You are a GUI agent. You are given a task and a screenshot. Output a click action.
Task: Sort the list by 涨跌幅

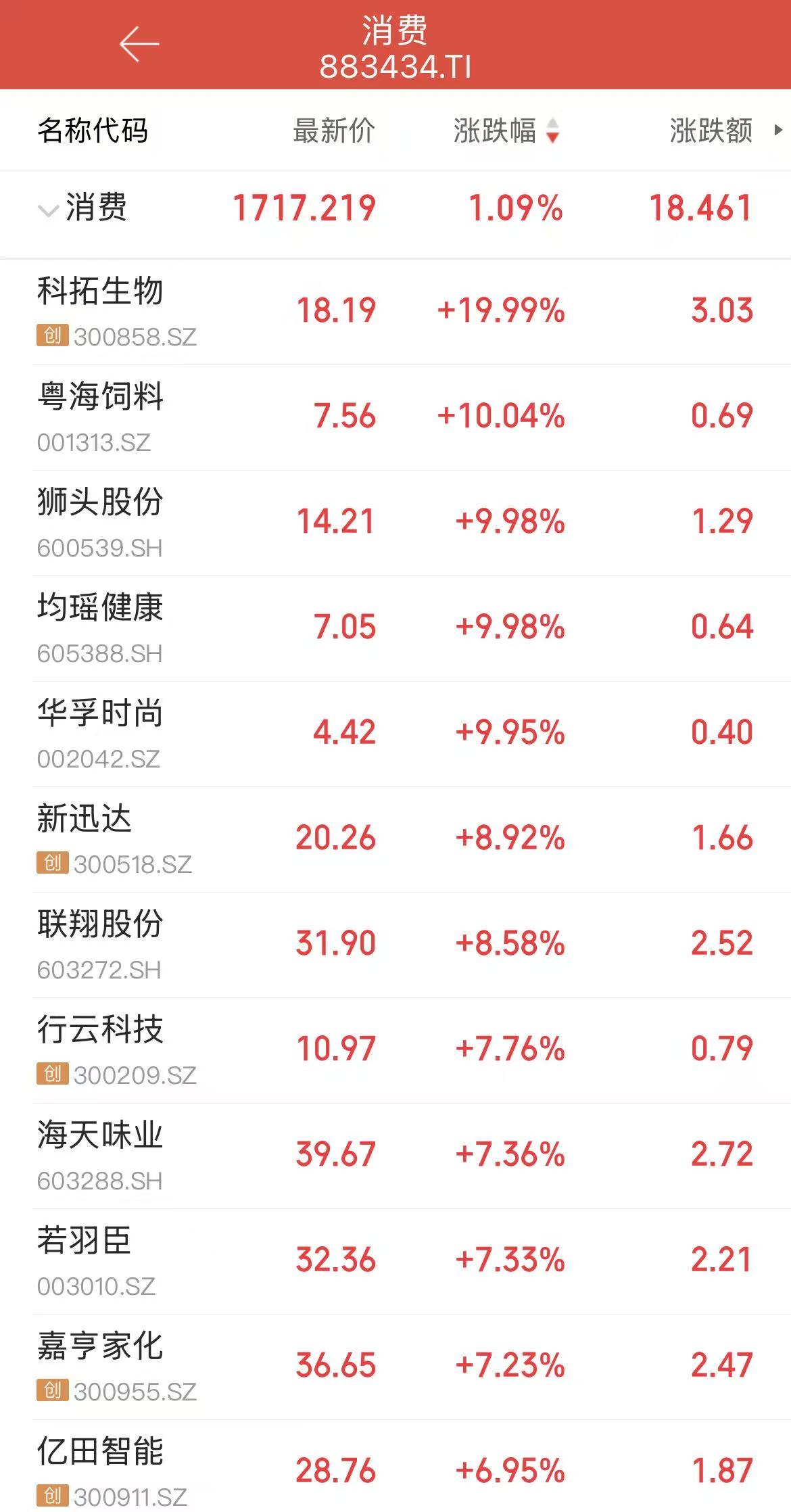[505, 131]
